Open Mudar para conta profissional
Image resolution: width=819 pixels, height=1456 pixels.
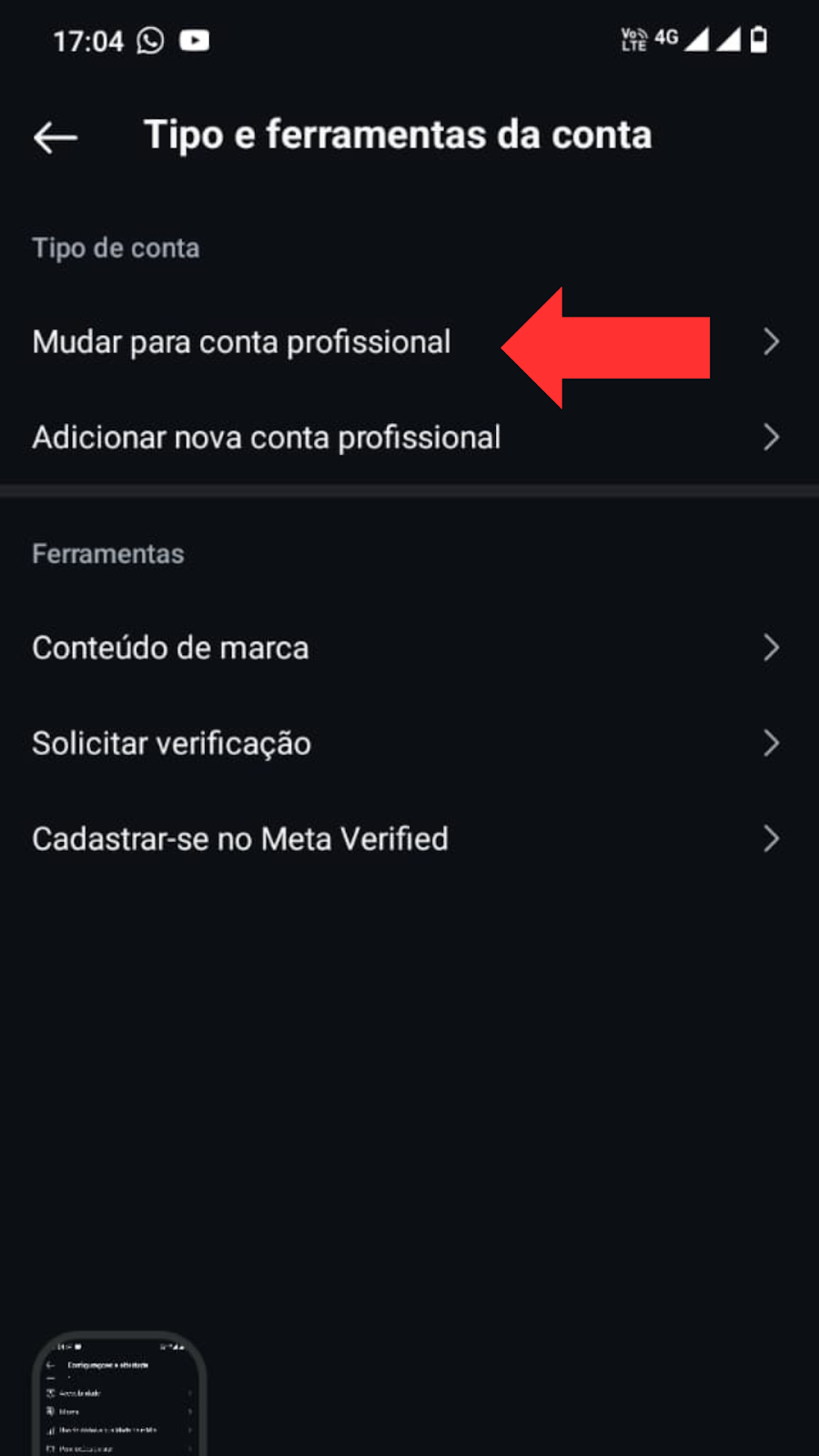tap(409, 342)
